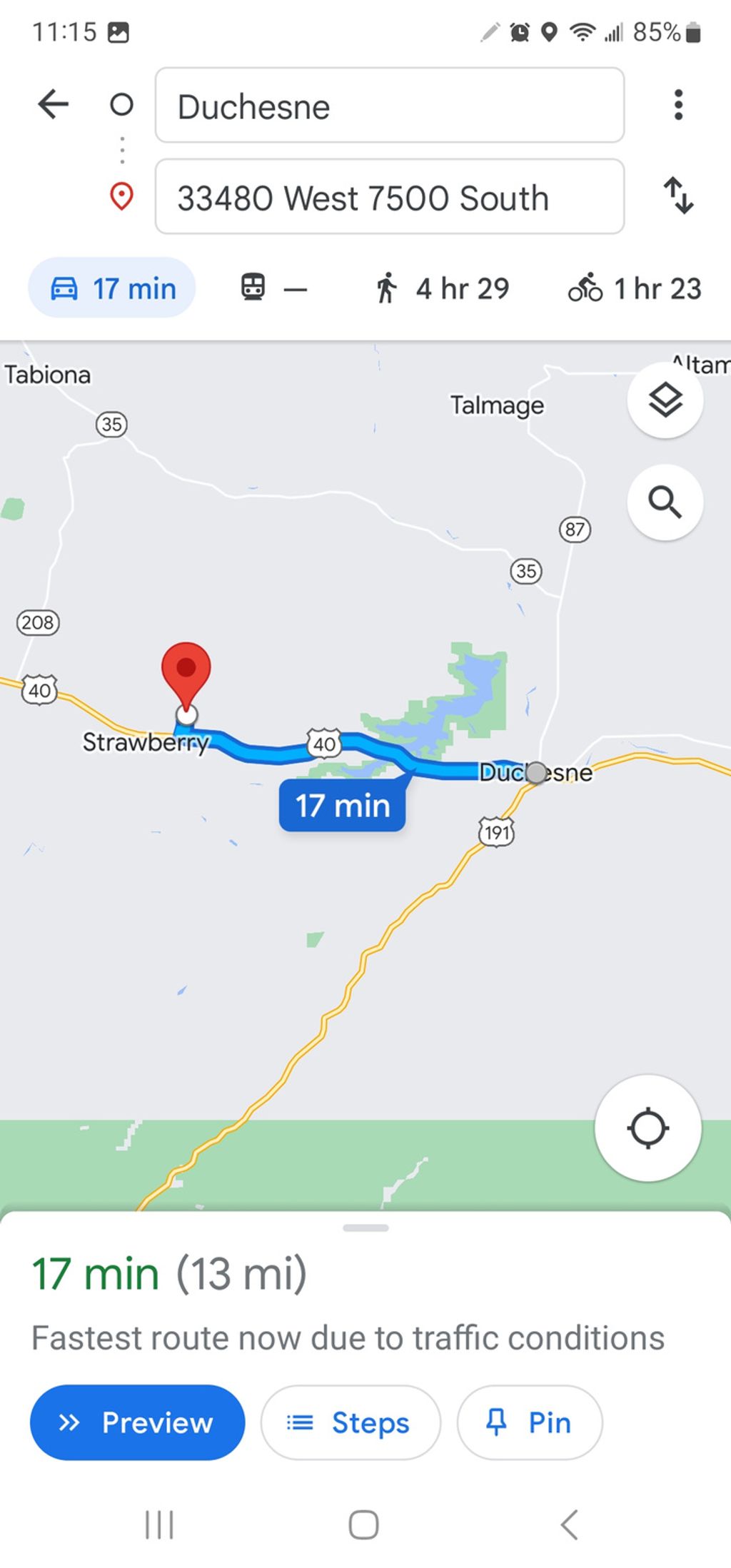Edit the 33480 West 7500 South destination
The width and height of the screenshot is (731, 1568).
389,197
